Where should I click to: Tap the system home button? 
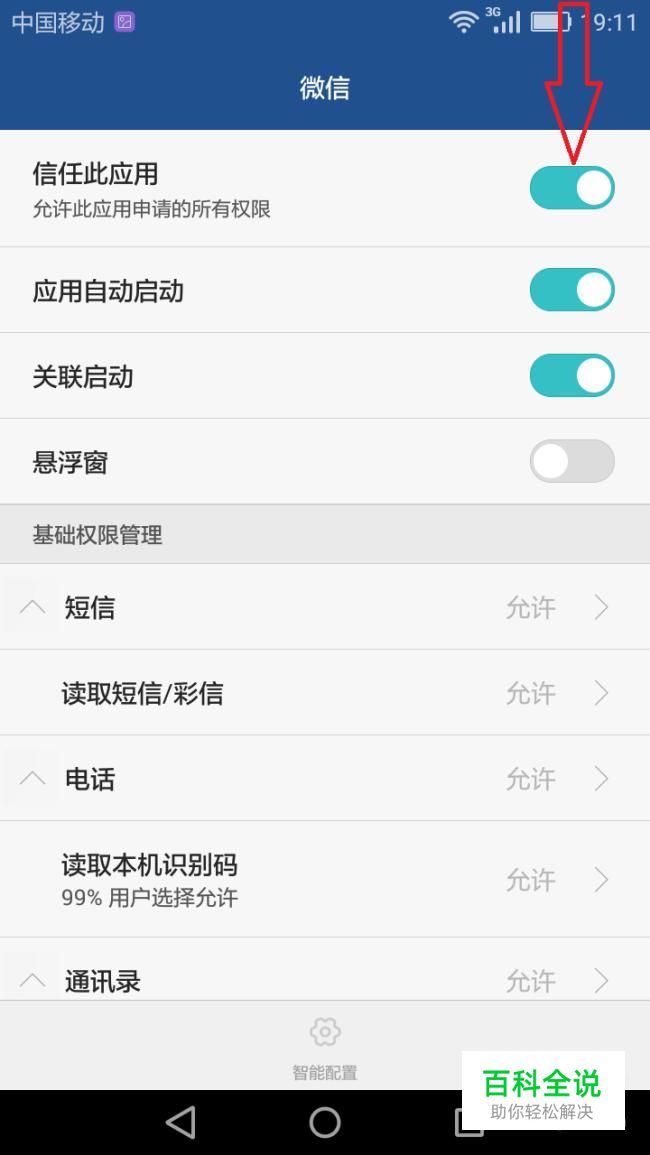point(325,1123)
